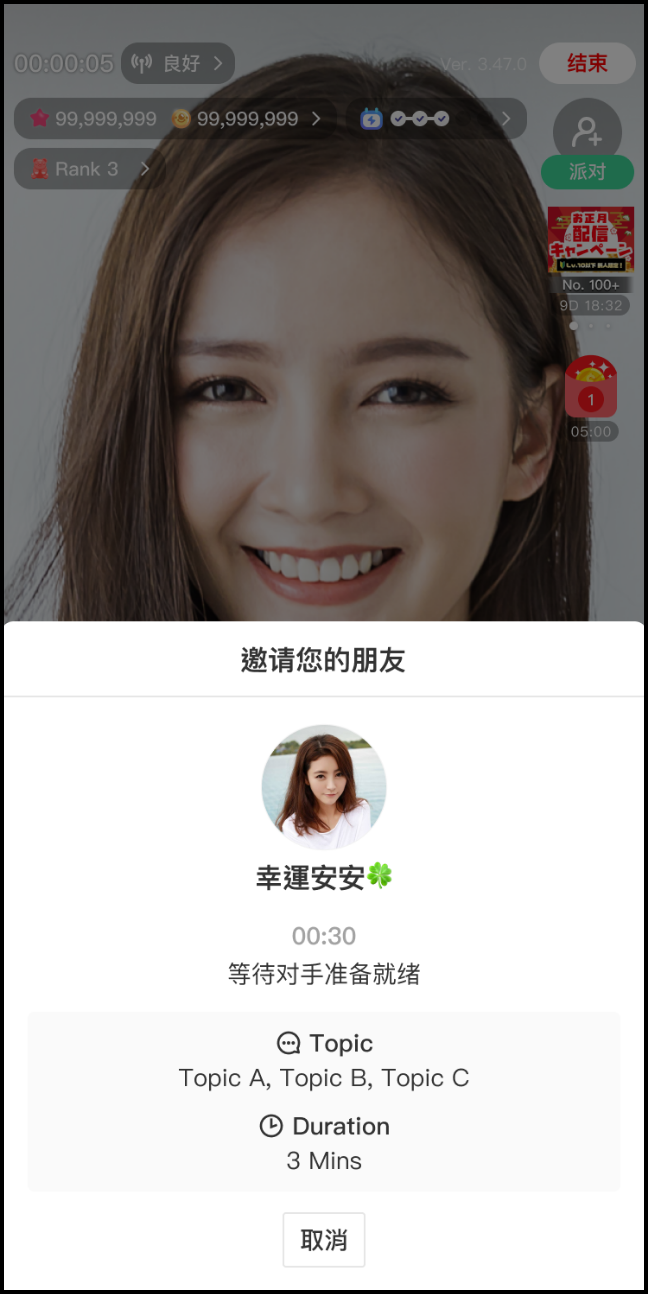View 幸運安安's profile picture
The height and width of the screenshot is (1294, 650).
[324, 787]
